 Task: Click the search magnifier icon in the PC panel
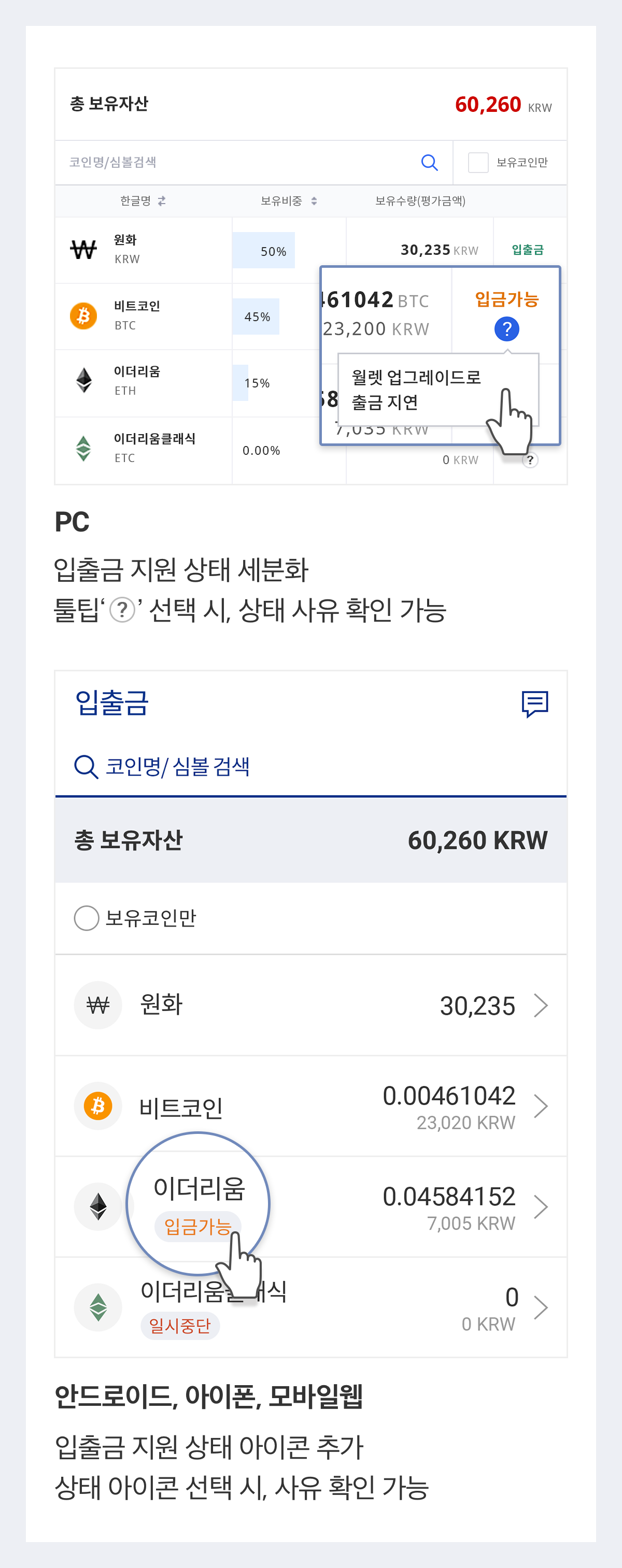click(x=430, y=162)
